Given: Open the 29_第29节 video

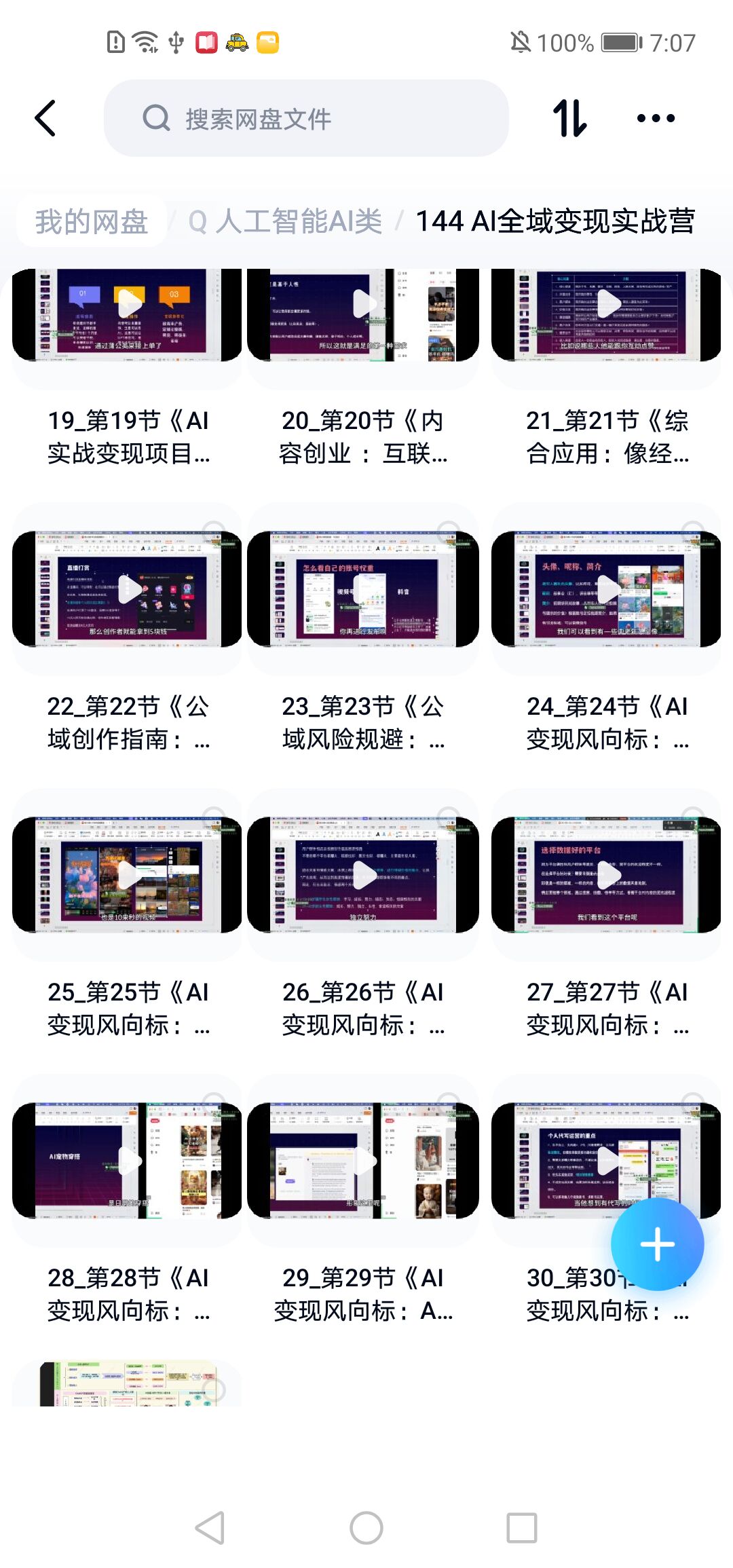Looking at the screenshot, I should tap(363, 1161).
